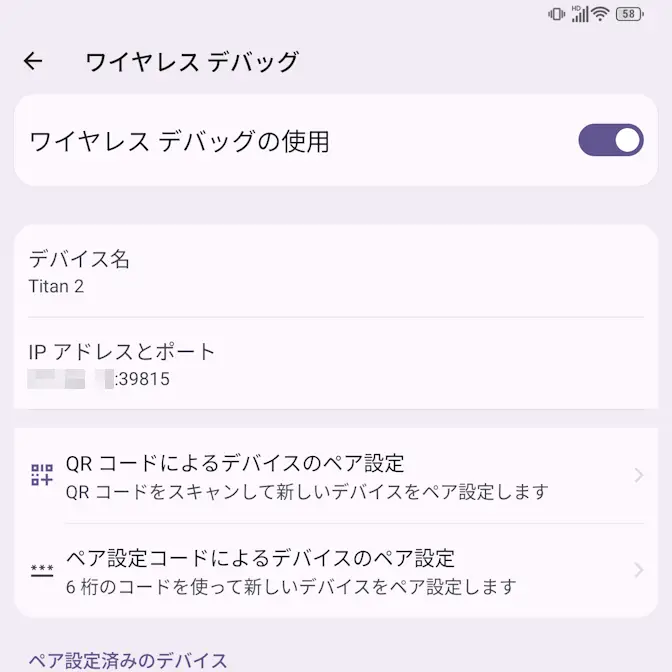Open ペア設定コードによるデバイスのペア設定

click(x=336, y=570)
